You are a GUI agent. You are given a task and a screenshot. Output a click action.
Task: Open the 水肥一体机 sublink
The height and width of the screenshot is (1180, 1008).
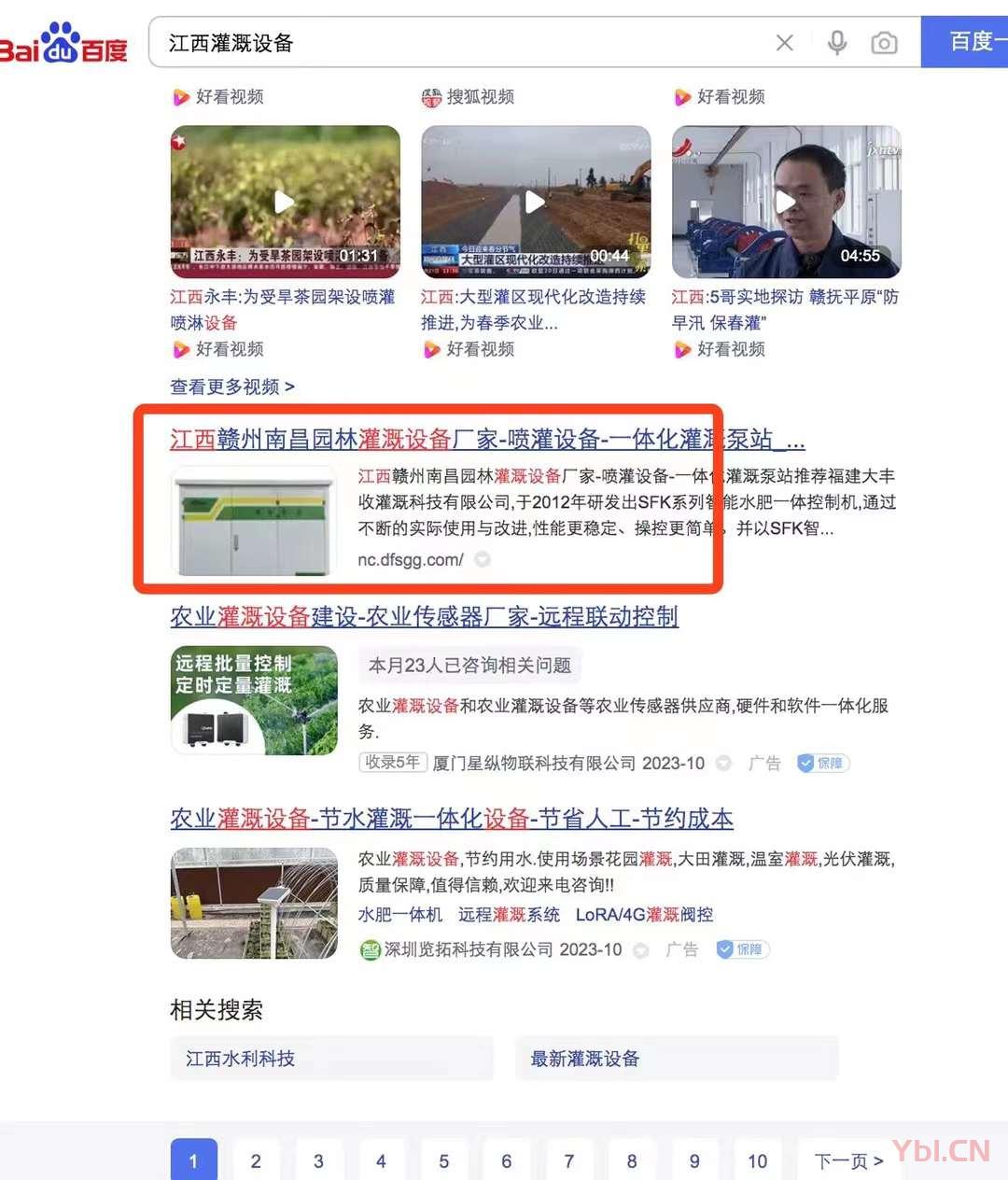coord(399,915)
